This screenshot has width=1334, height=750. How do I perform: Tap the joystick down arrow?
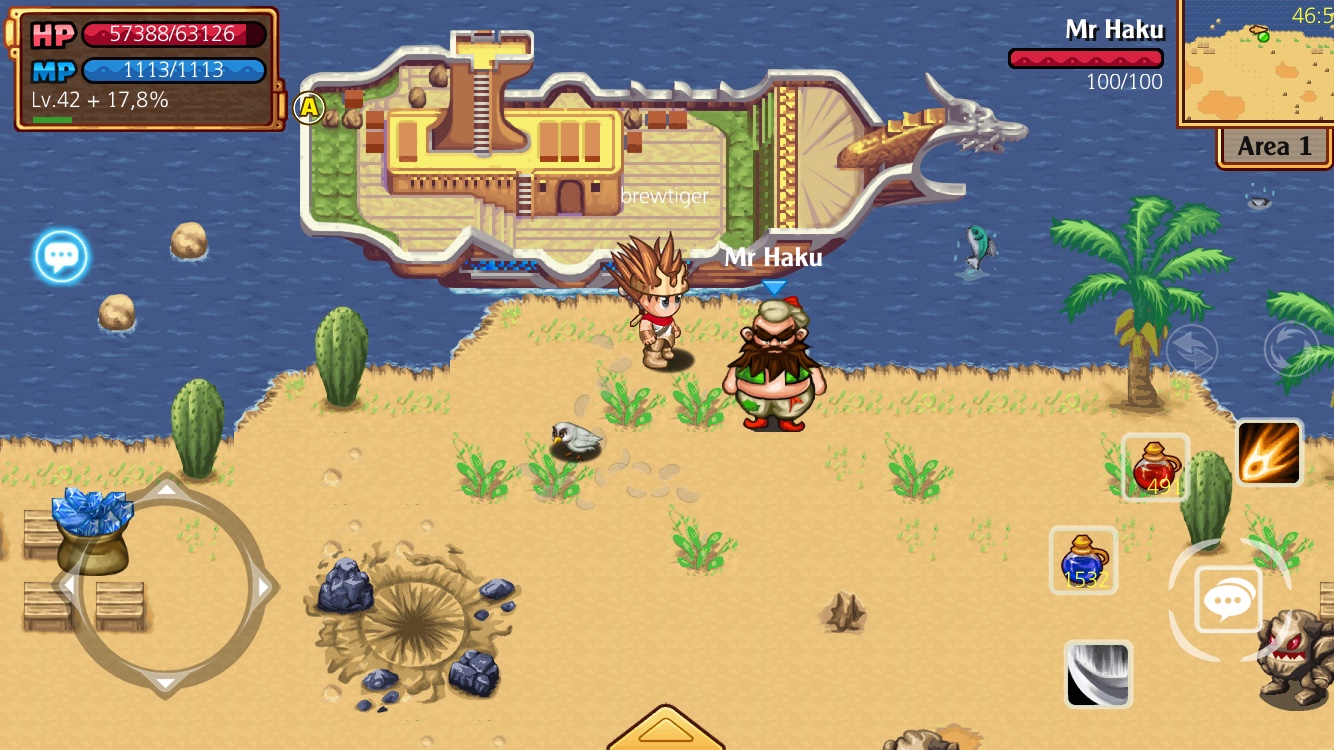(166, 683)
